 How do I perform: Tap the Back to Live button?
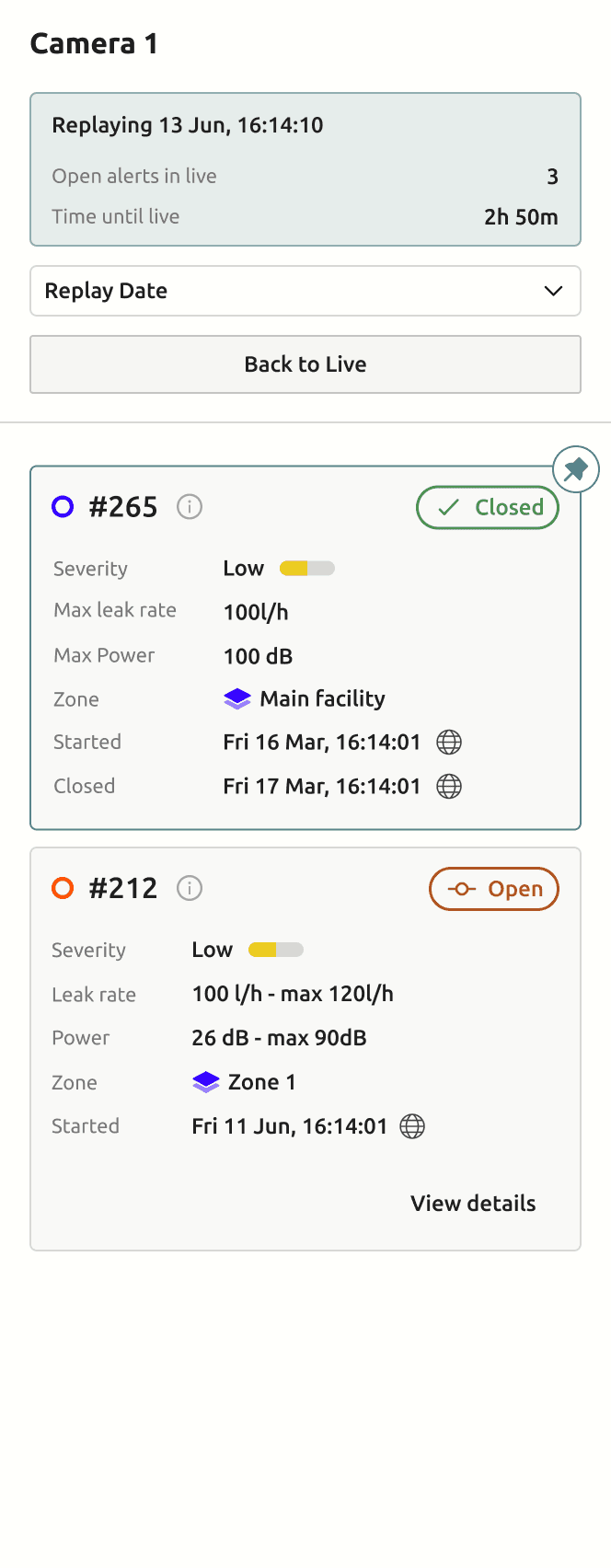coord(305,364)
